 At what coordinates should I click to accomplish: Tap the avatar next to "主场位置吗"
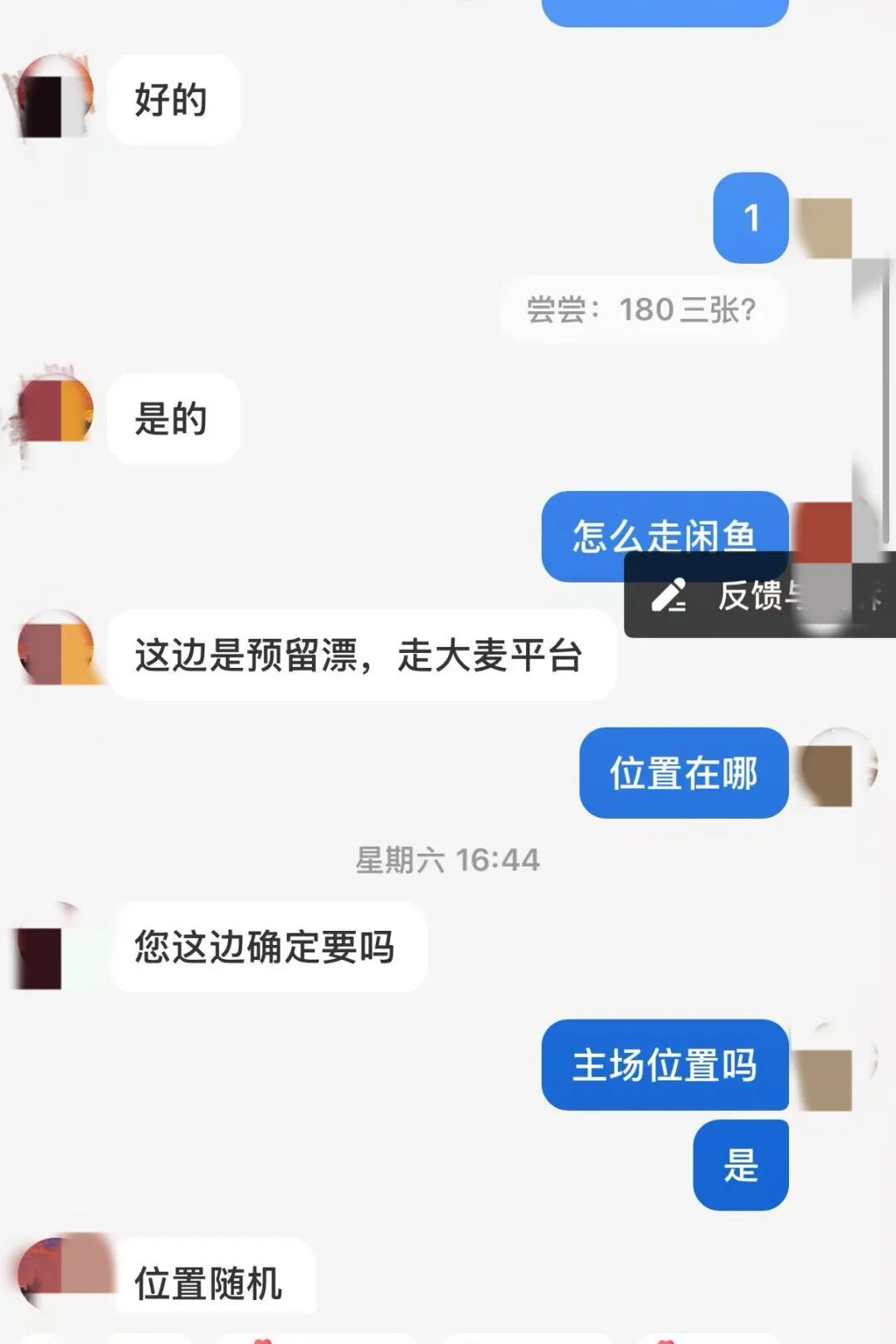(x=830, y=1073)
